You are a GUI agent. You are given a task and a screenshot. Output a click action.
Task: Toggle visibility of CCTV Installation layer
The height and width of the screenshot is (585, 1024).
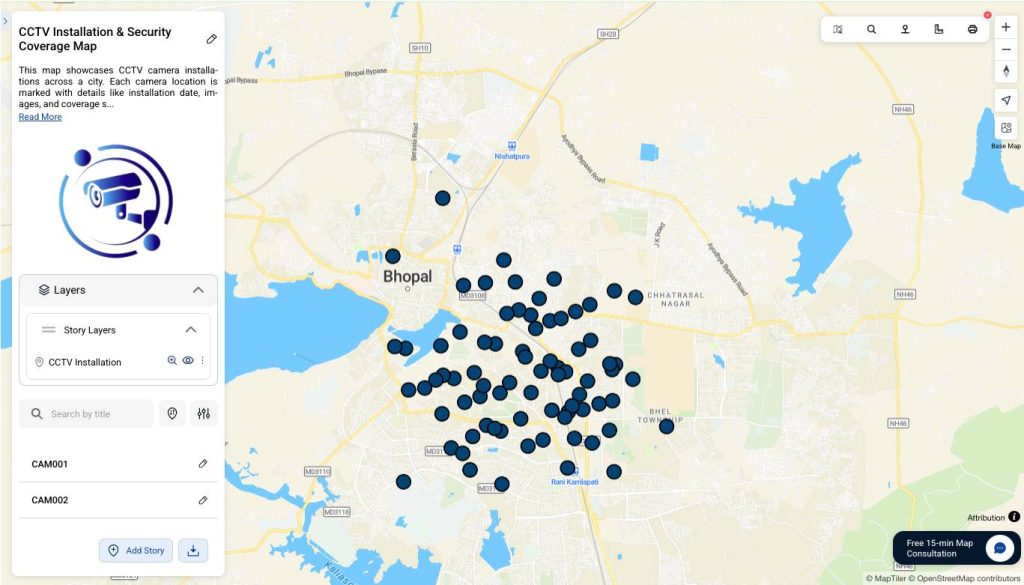click(x=188, y=361)
